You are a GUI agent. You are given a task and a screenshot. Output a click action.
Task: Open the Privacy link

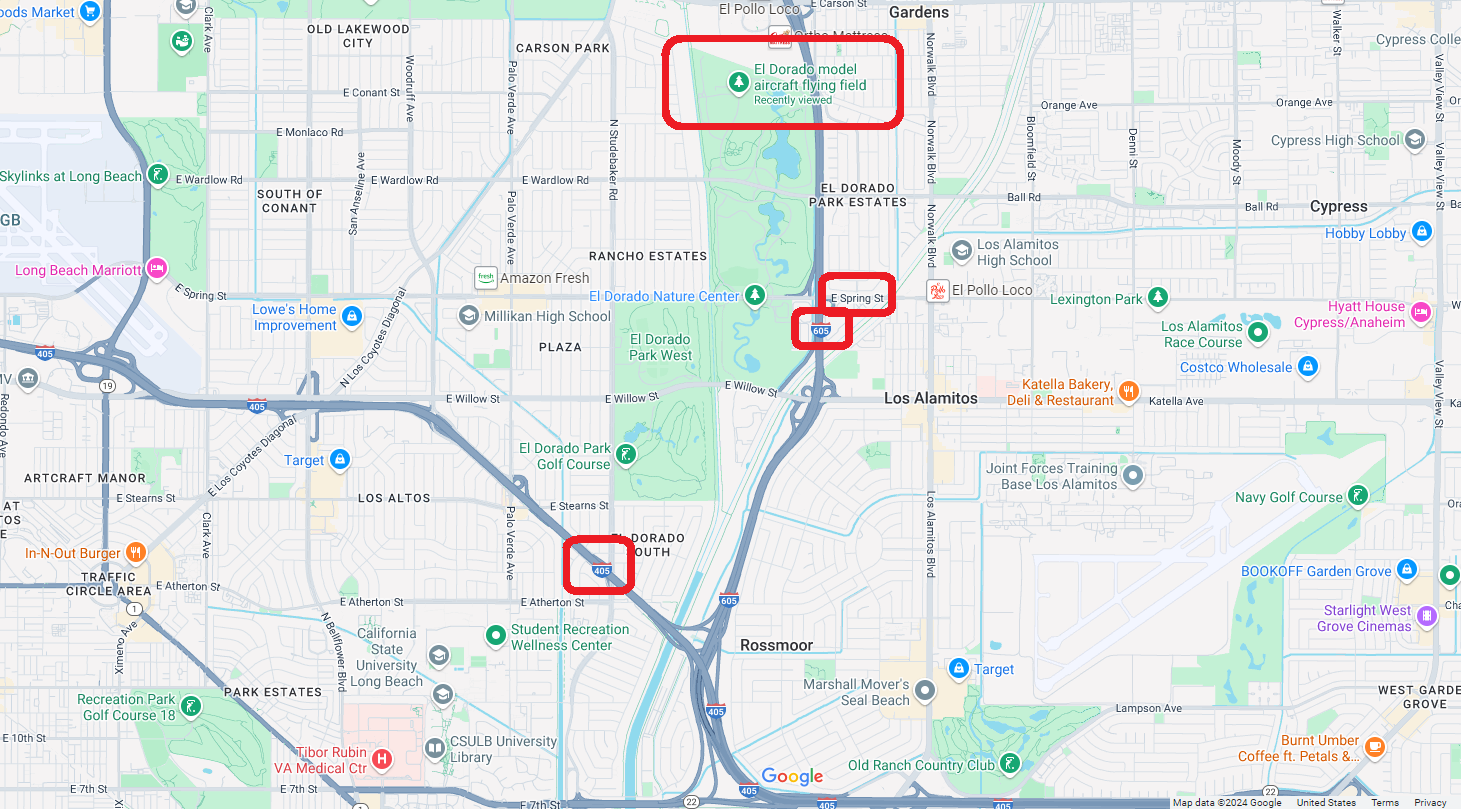(1430, 803)
